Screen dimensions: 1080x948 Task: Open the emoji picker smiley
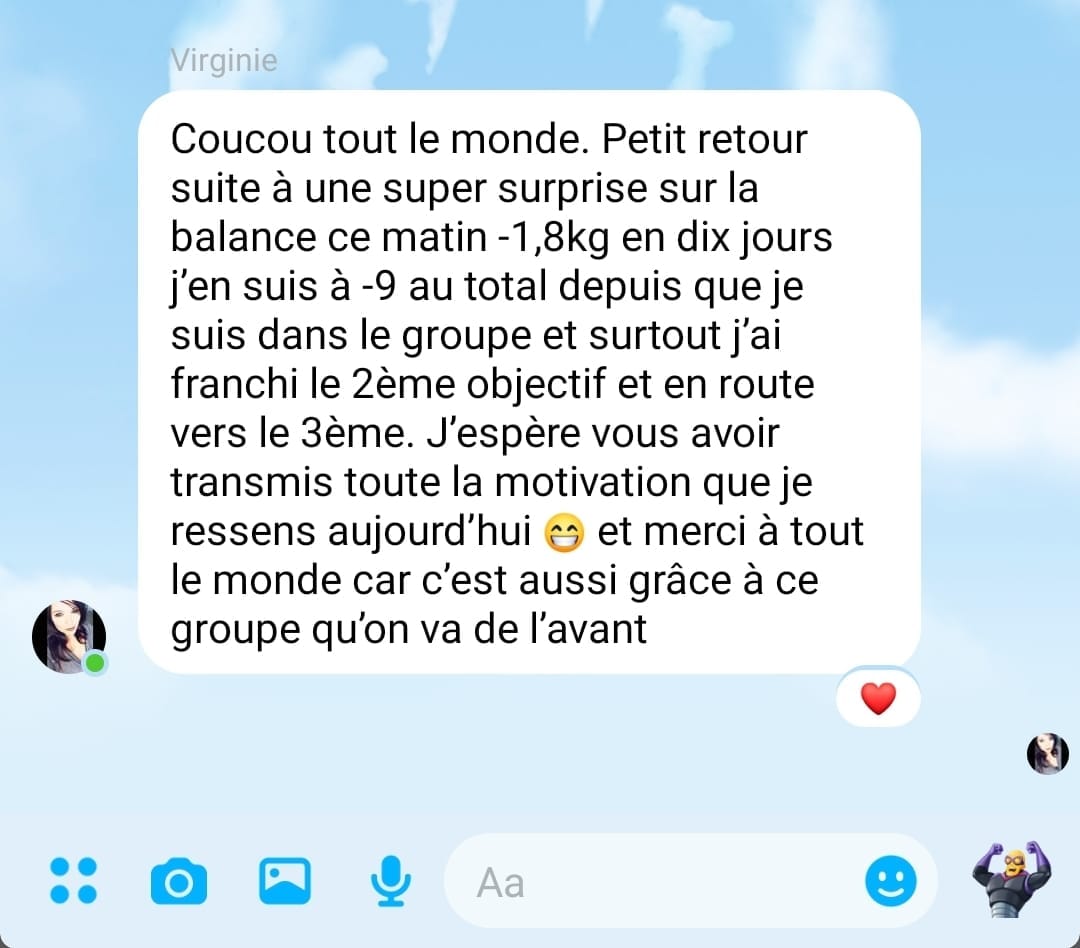[890, 881]
